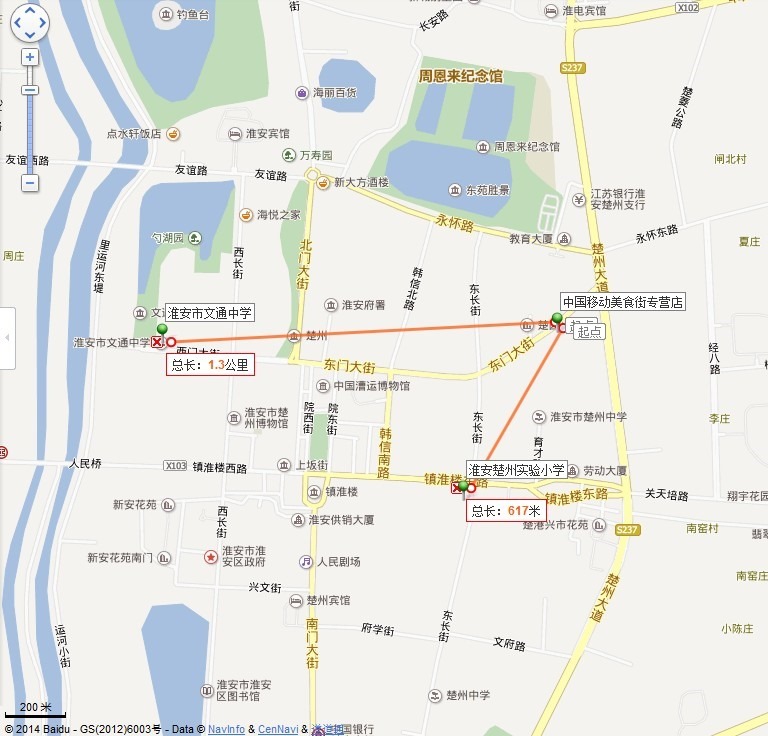This screenshot has height=736, width=768.
Task: Close the 1.3公里 distance measurement
Action: (x=157, y=342)
